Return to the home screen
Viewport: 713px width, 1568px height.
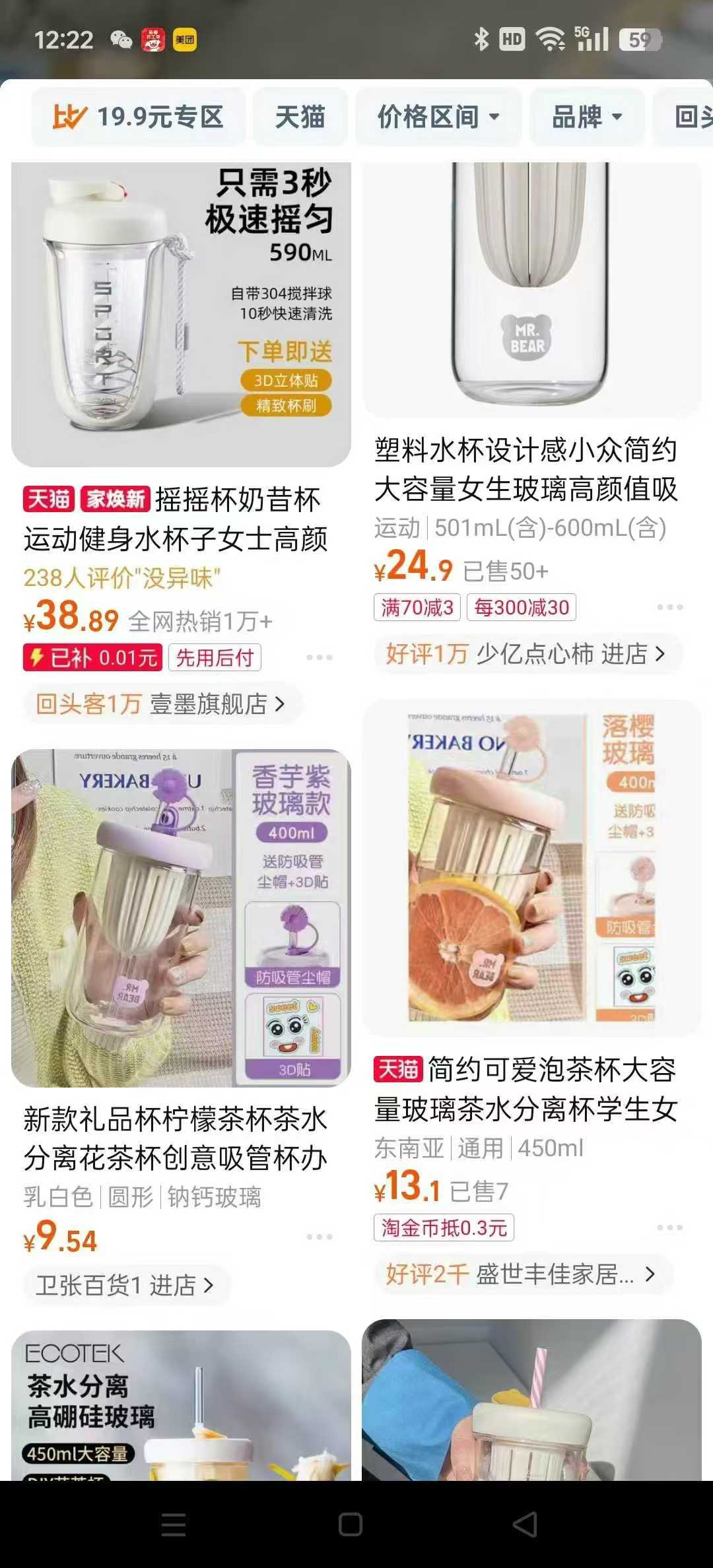click(x=350, y=1524)
